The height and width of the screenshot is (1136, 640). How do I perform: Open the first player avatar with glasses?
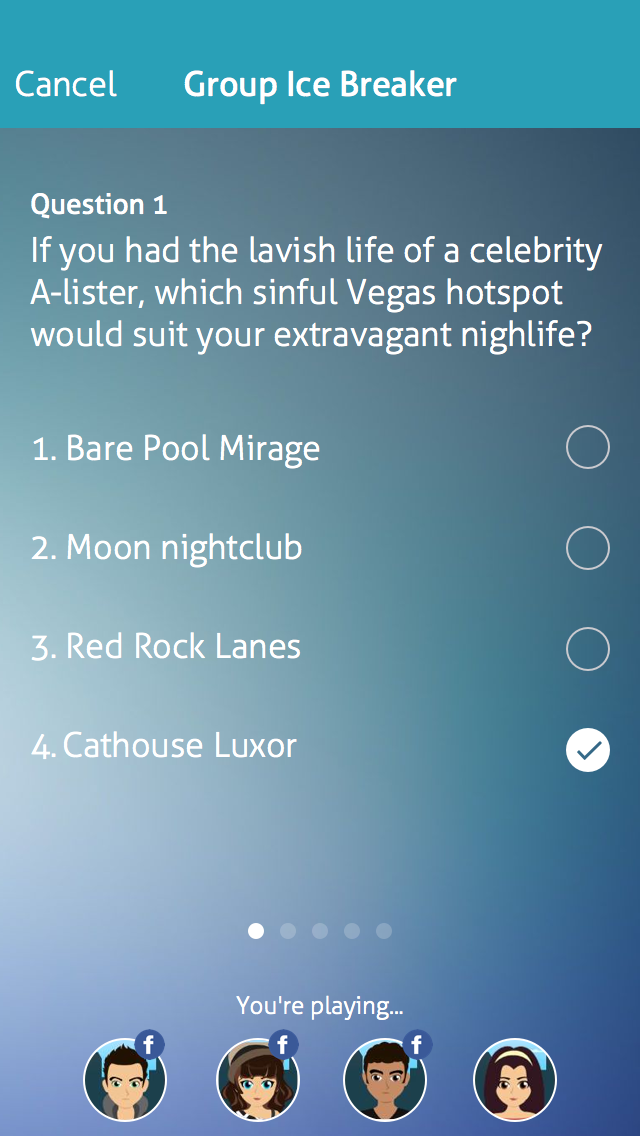click(125, 1080)
